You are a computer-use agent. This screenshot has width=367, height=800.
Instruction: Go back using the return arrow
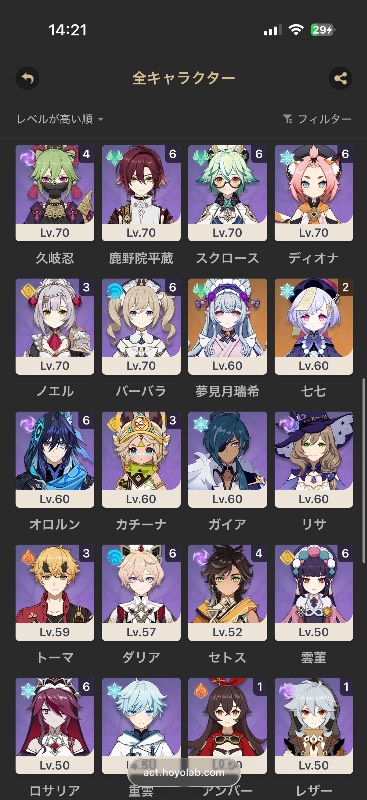pyautogui.click(x=28, y=79)
